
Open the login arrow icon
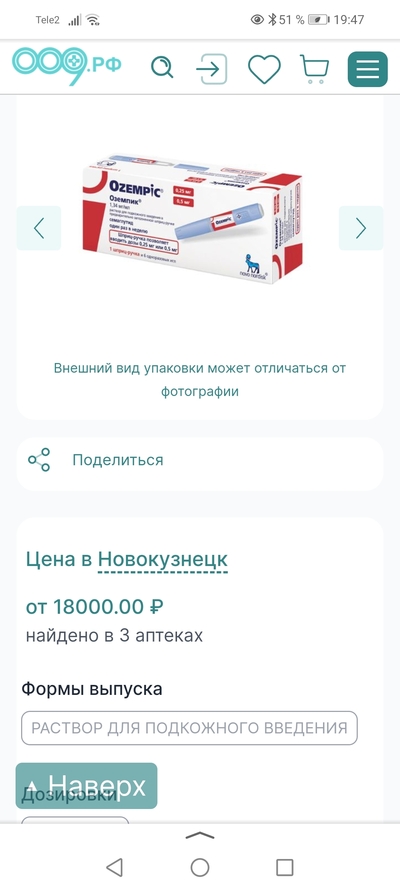[211, 69]
